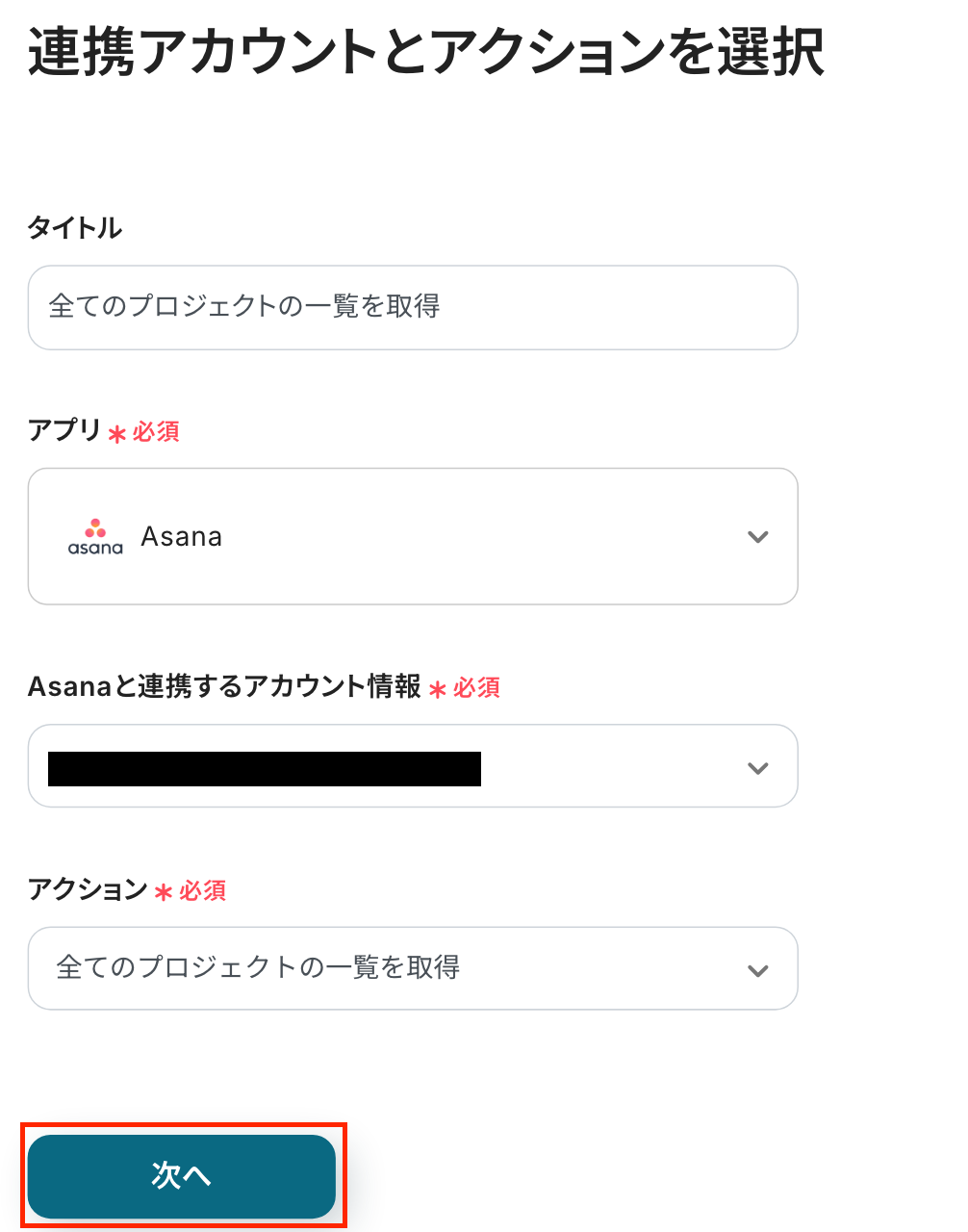Screen dimensions: 968x1232
Task: Edit the タイトル text field
Action: point(412,307)
